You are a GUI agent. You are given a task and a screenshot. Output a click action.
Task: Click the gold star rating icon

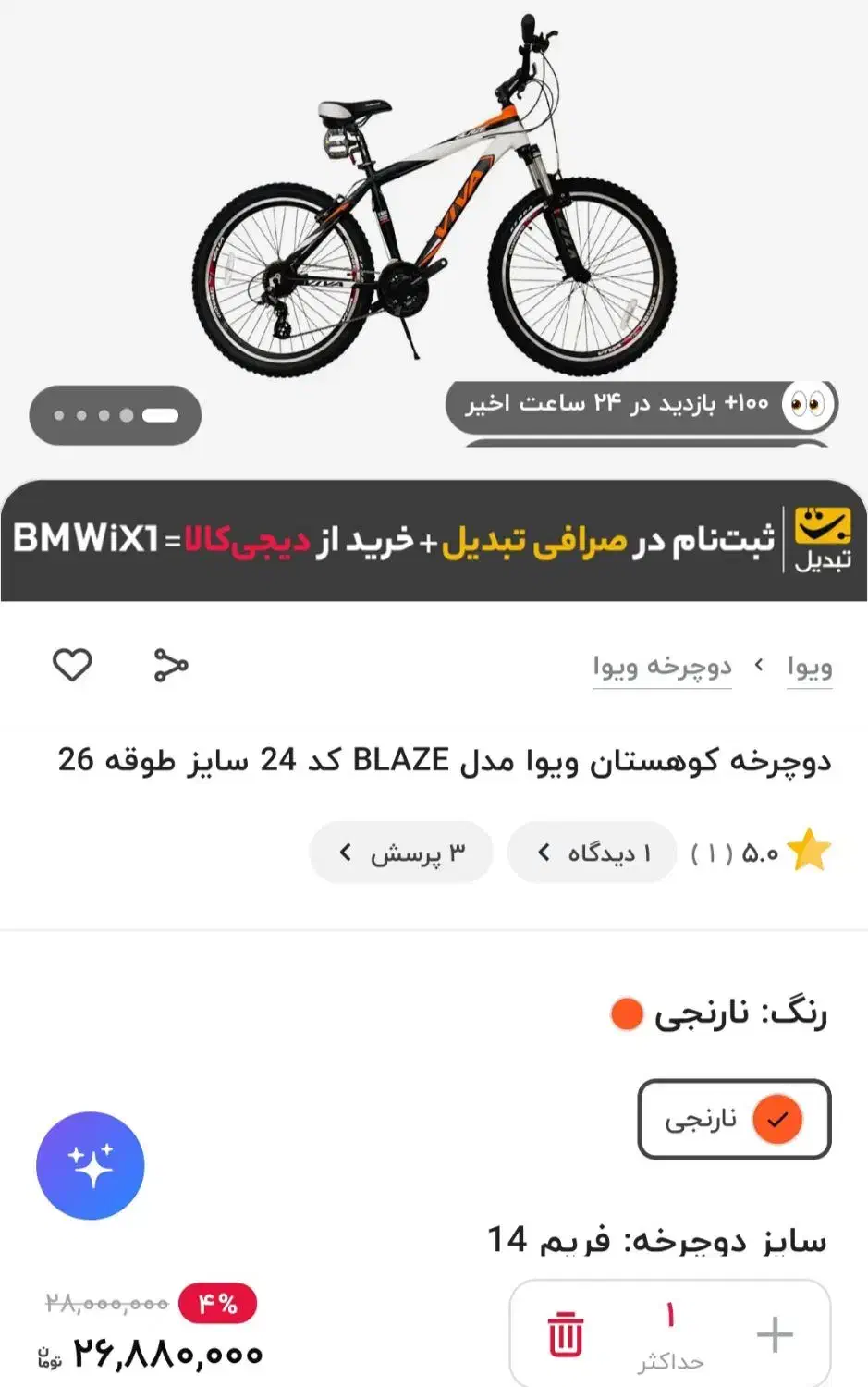[809, 849]
